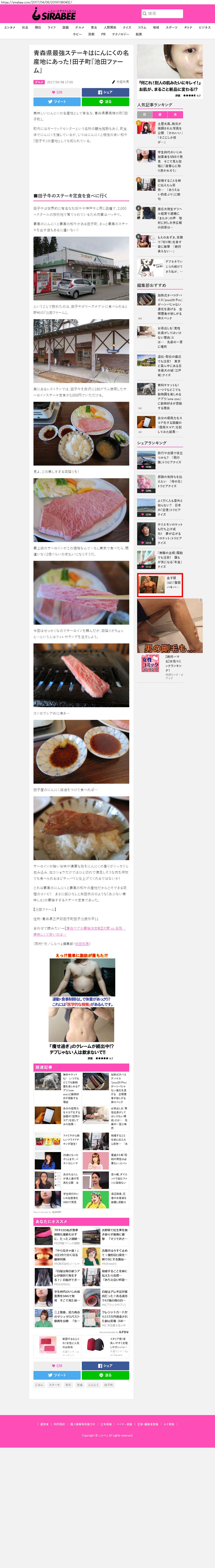Tweet the article with the top ツイート button

coord(57,102)
